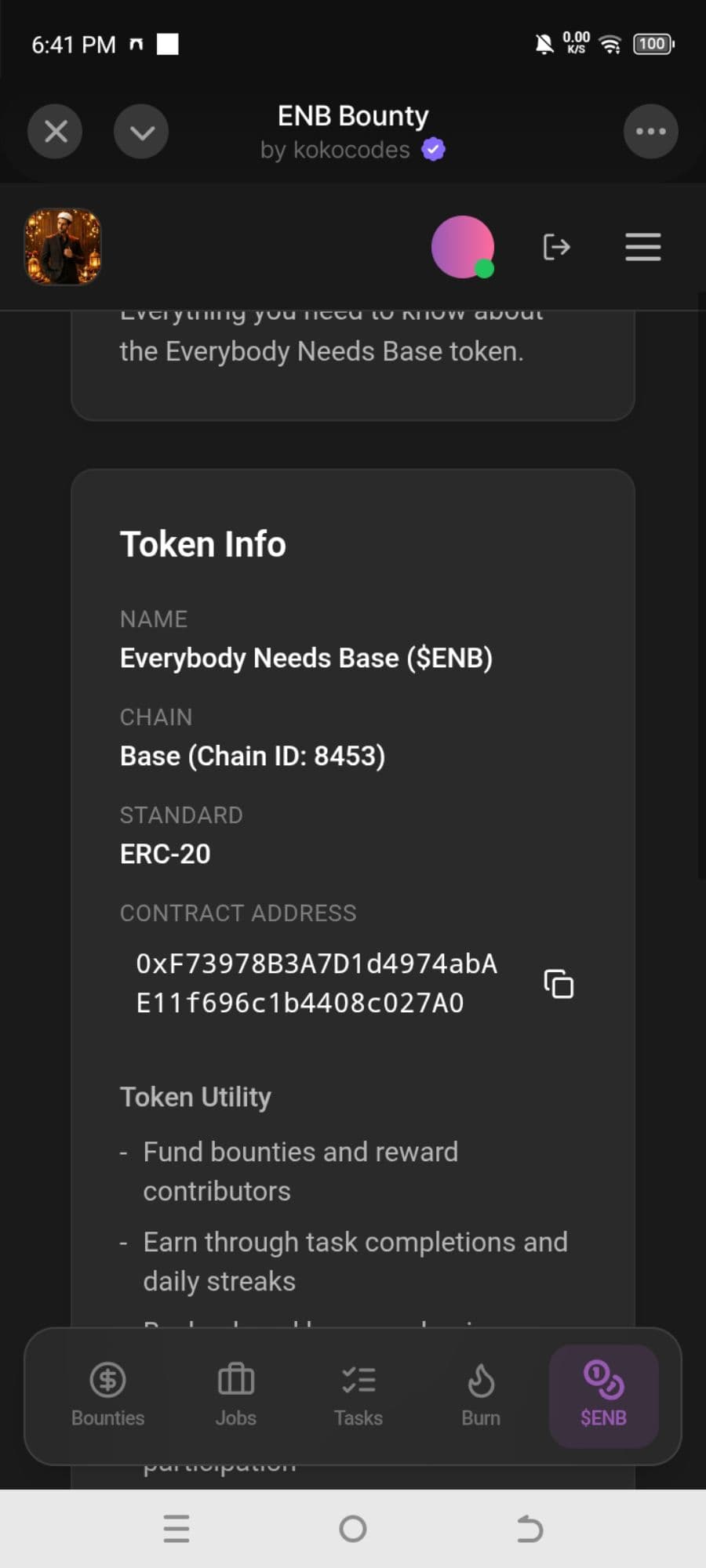Tap the ENB Bounty avatar thumbnail
The height and width of the screenshot is (1568, 706).
click(63, 247)
